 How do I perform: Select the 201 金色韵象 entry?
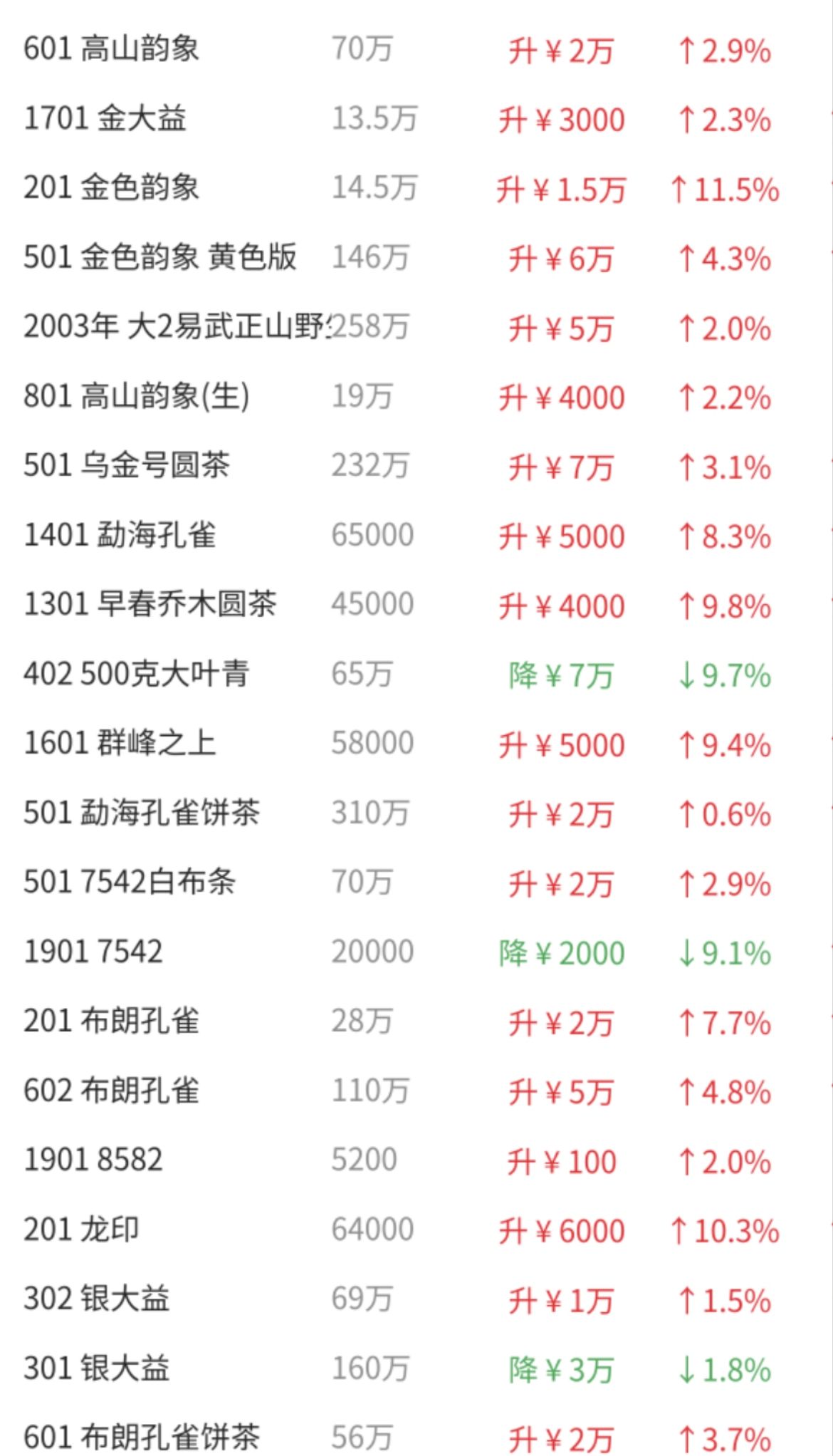point(416,189)
